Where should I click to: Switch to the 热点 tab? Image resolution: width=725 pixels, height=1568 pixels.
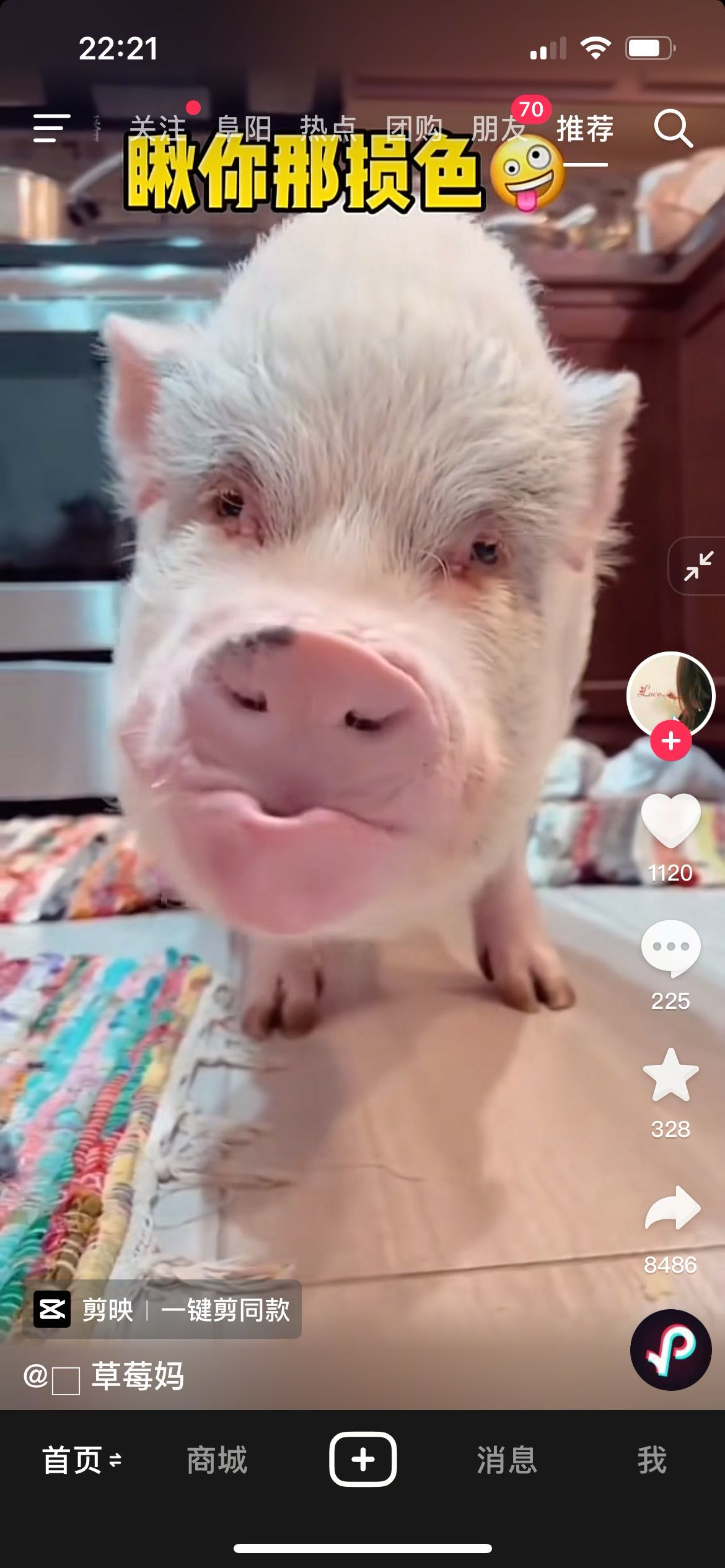(328, 128)
